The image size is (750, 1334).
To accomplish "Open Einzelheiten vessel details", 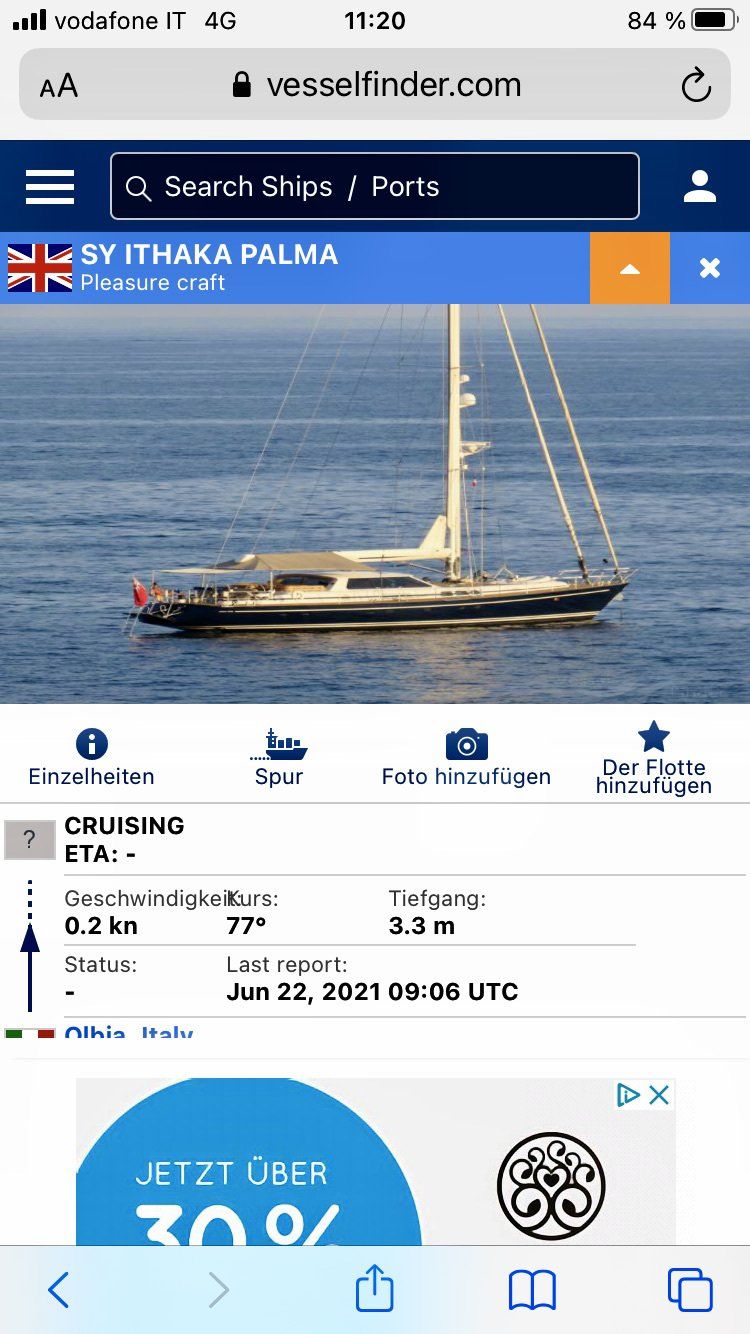I will pos(91,757).
